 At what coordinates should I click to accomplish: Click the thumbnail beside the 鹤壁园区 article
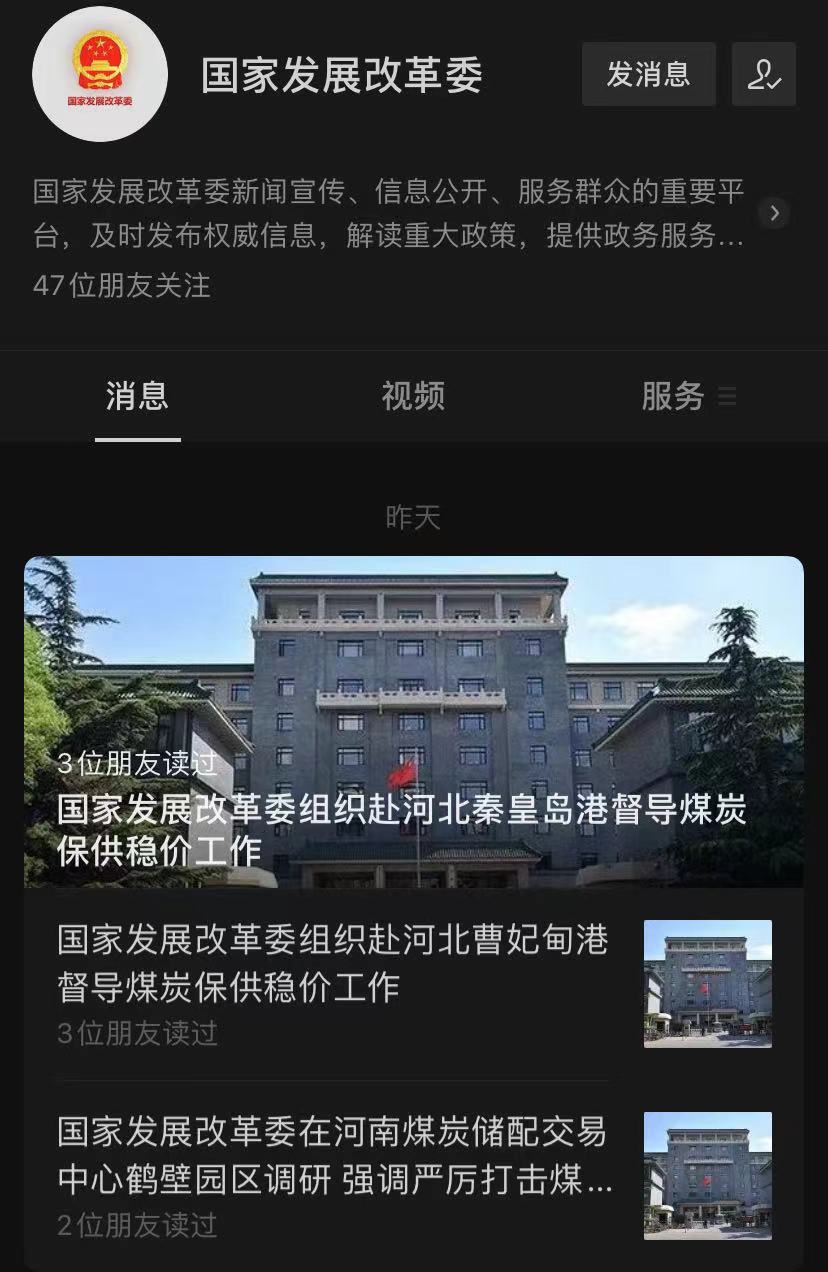tap(708, 1175)
